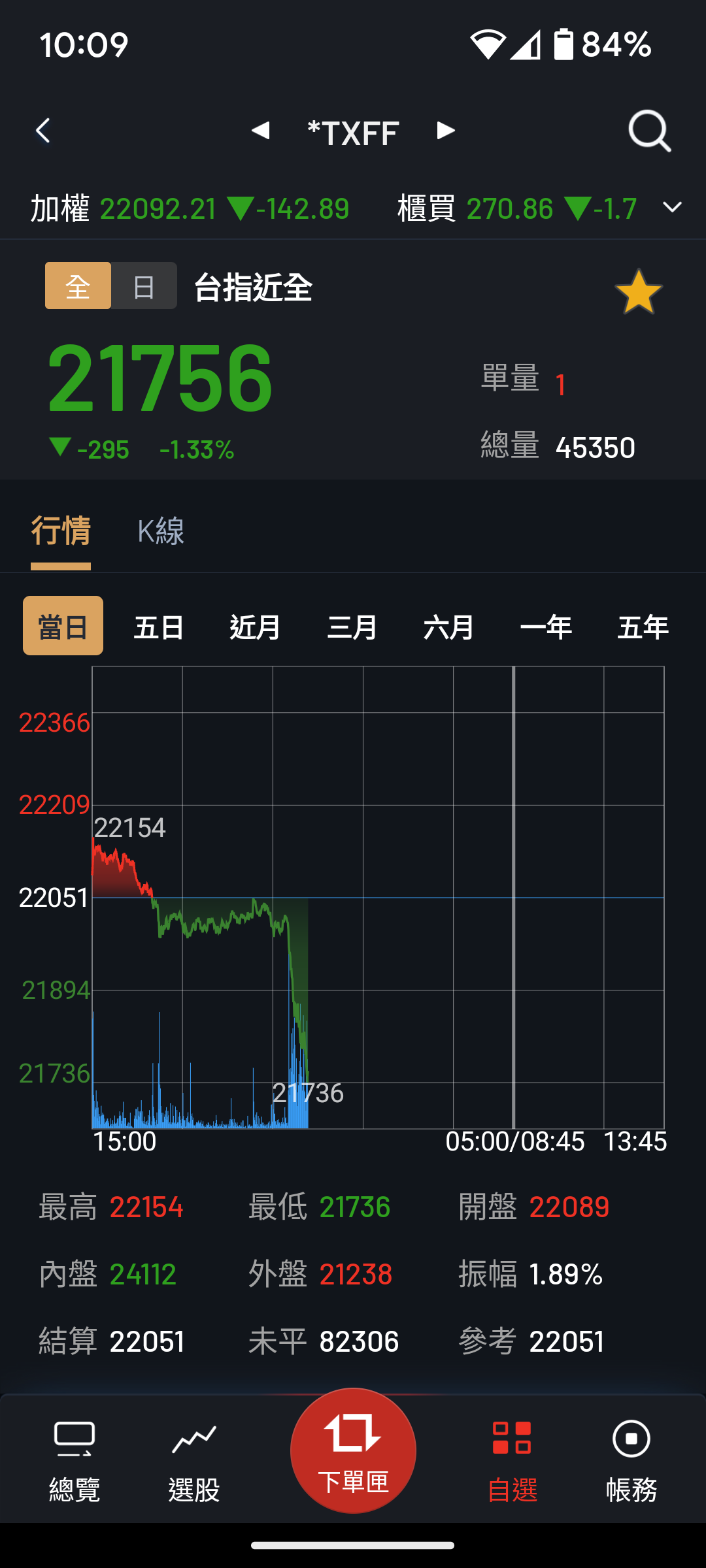
Task: Switch to the next symbol with right triangle
Action: pos(446,131)
